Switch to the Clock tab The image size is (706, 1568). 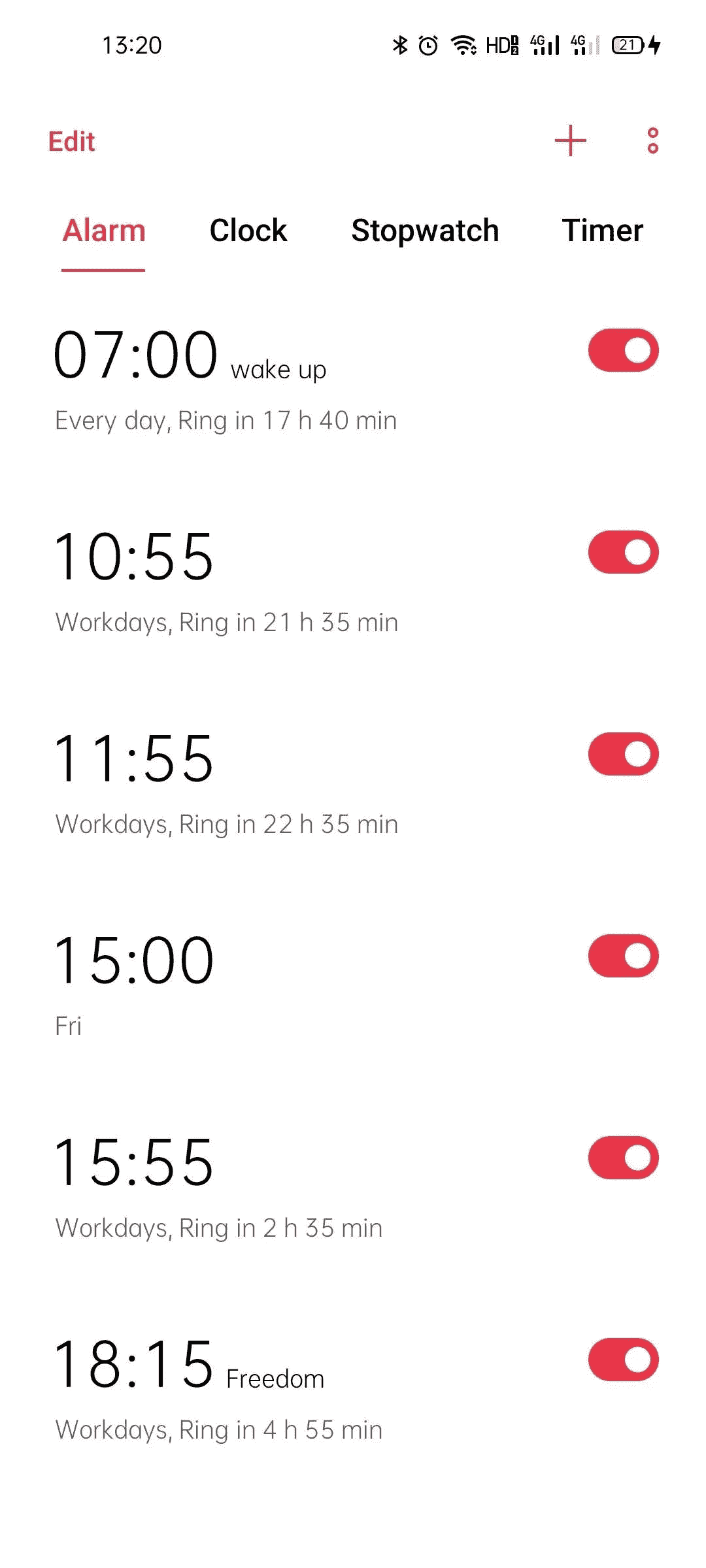coord(248,231)
